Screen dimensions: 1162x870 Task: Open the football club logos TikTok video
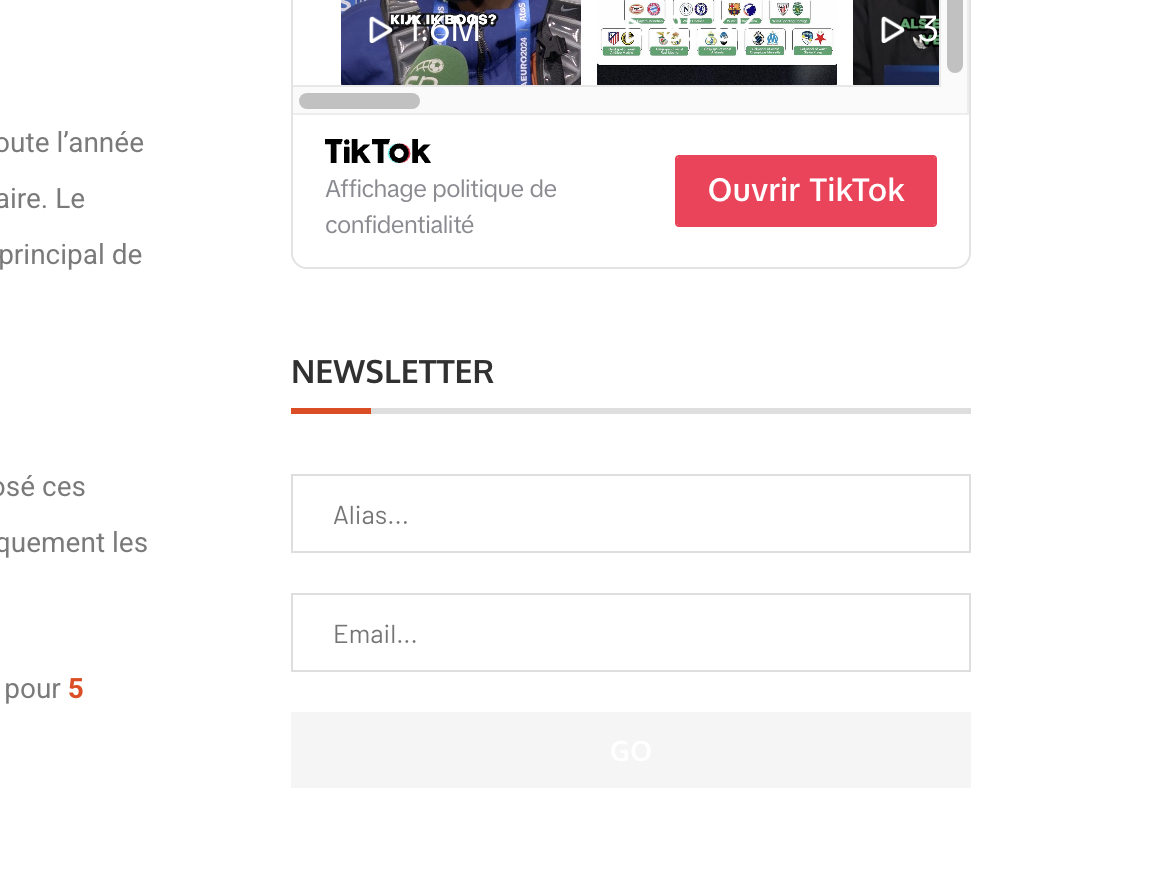coord(716,42)
